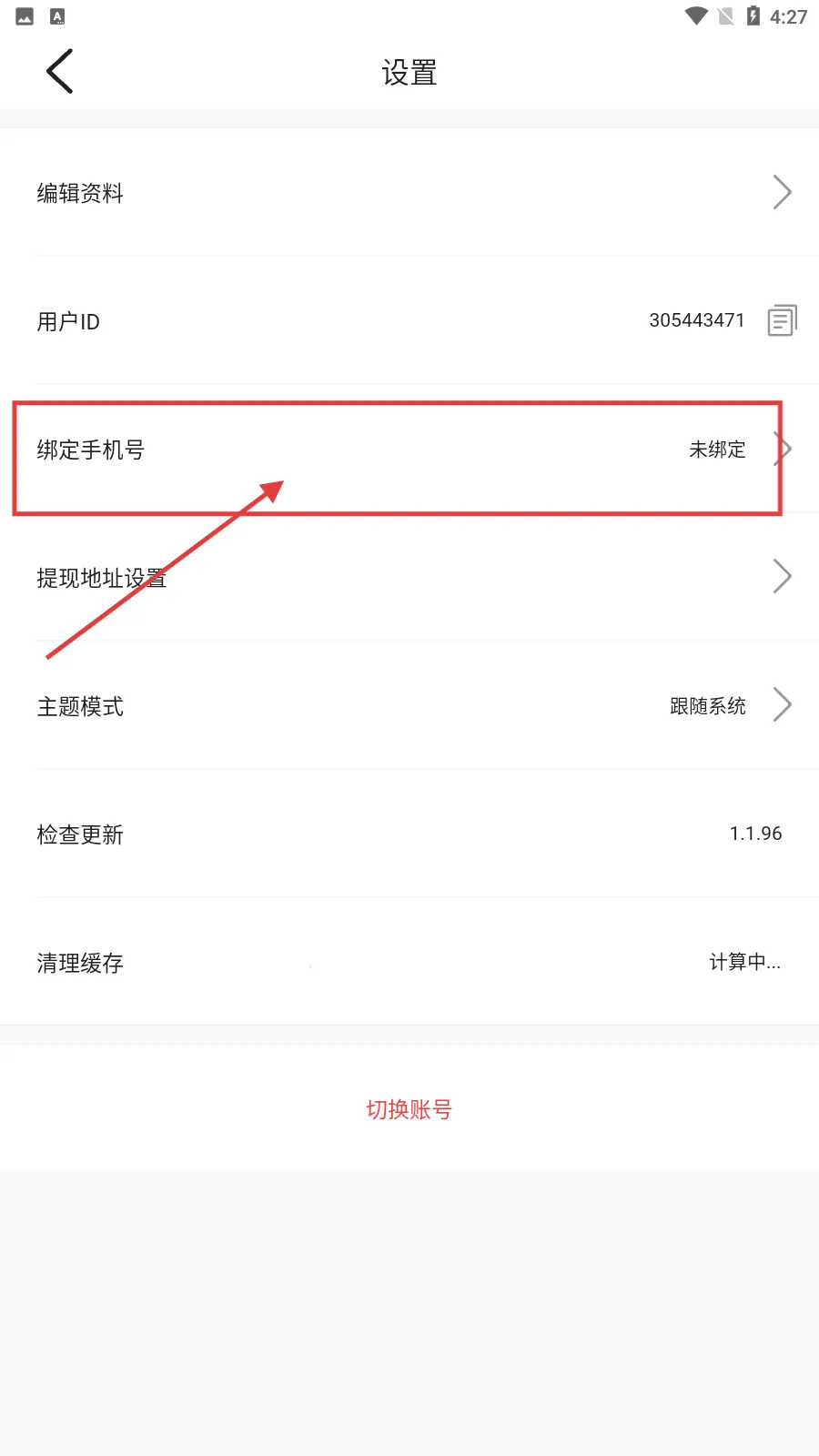Tap 清理缓存 to clear cache

tap(409, 962)
